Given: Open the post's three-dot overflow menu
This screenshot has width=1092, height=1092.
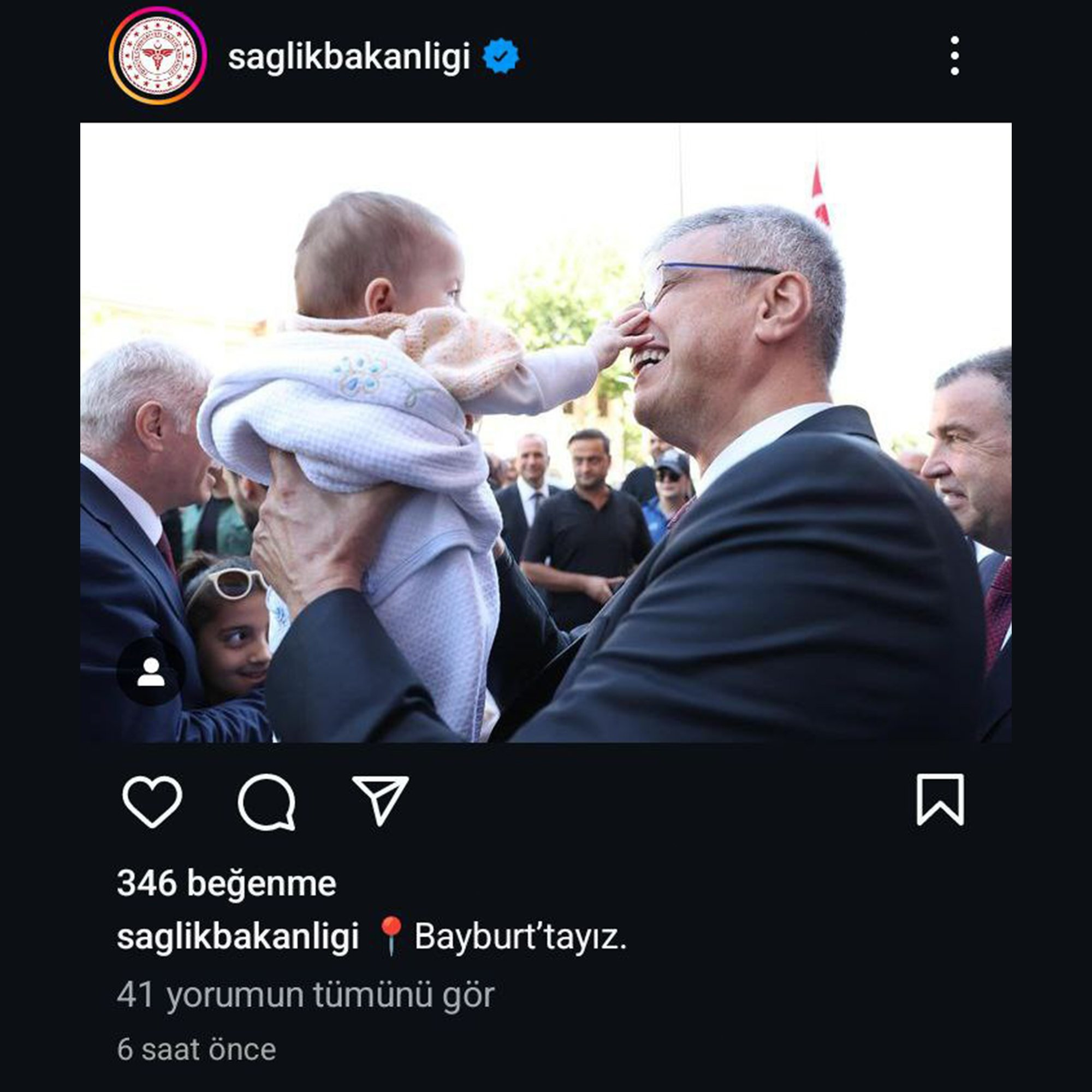Looking at the screenshot, I should (954, 56).
